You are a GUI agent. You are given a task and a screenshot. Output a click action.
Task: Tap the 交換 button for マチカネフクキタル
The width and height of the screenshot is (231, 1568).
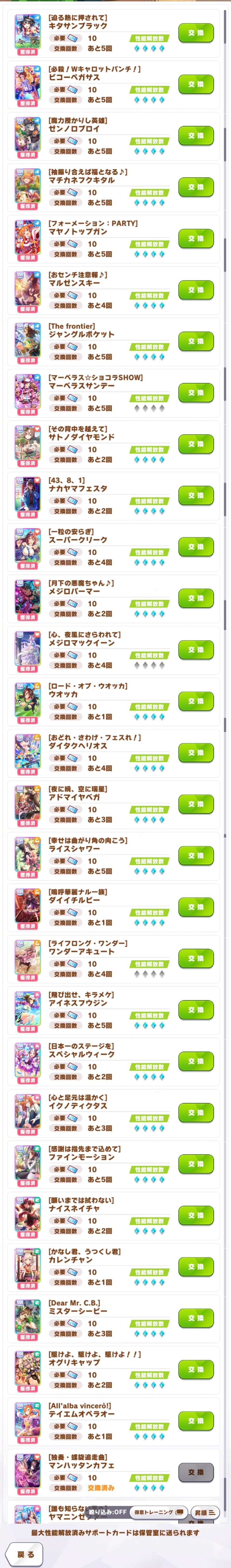[196, 187]
